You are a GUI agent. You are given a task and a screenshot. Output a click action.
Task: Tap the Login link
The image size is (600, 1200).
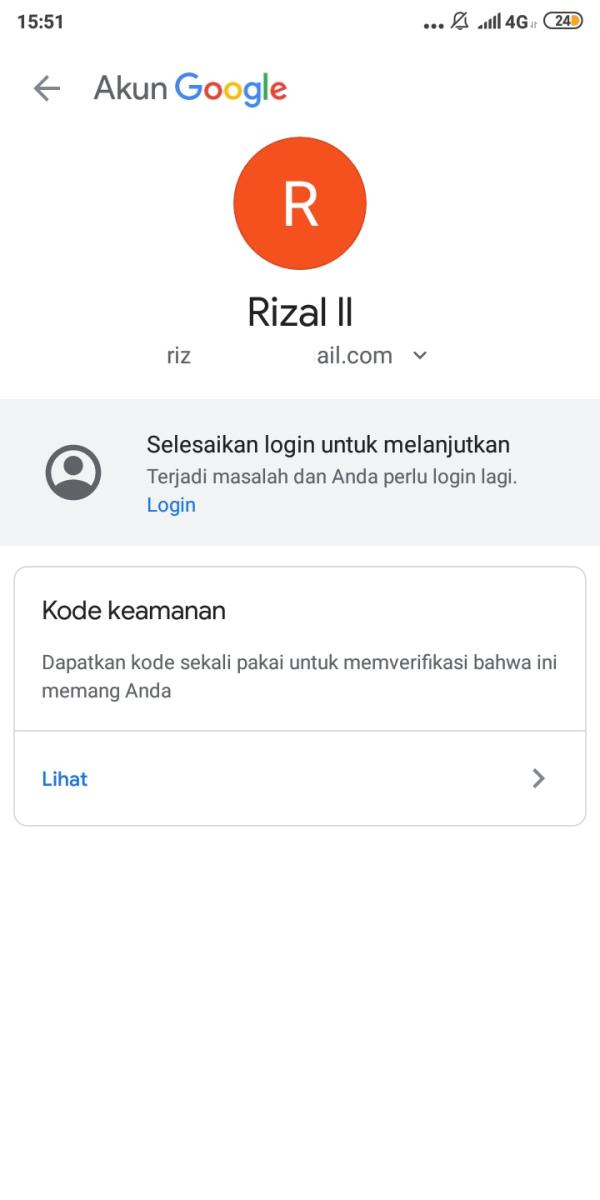(171, 505)
